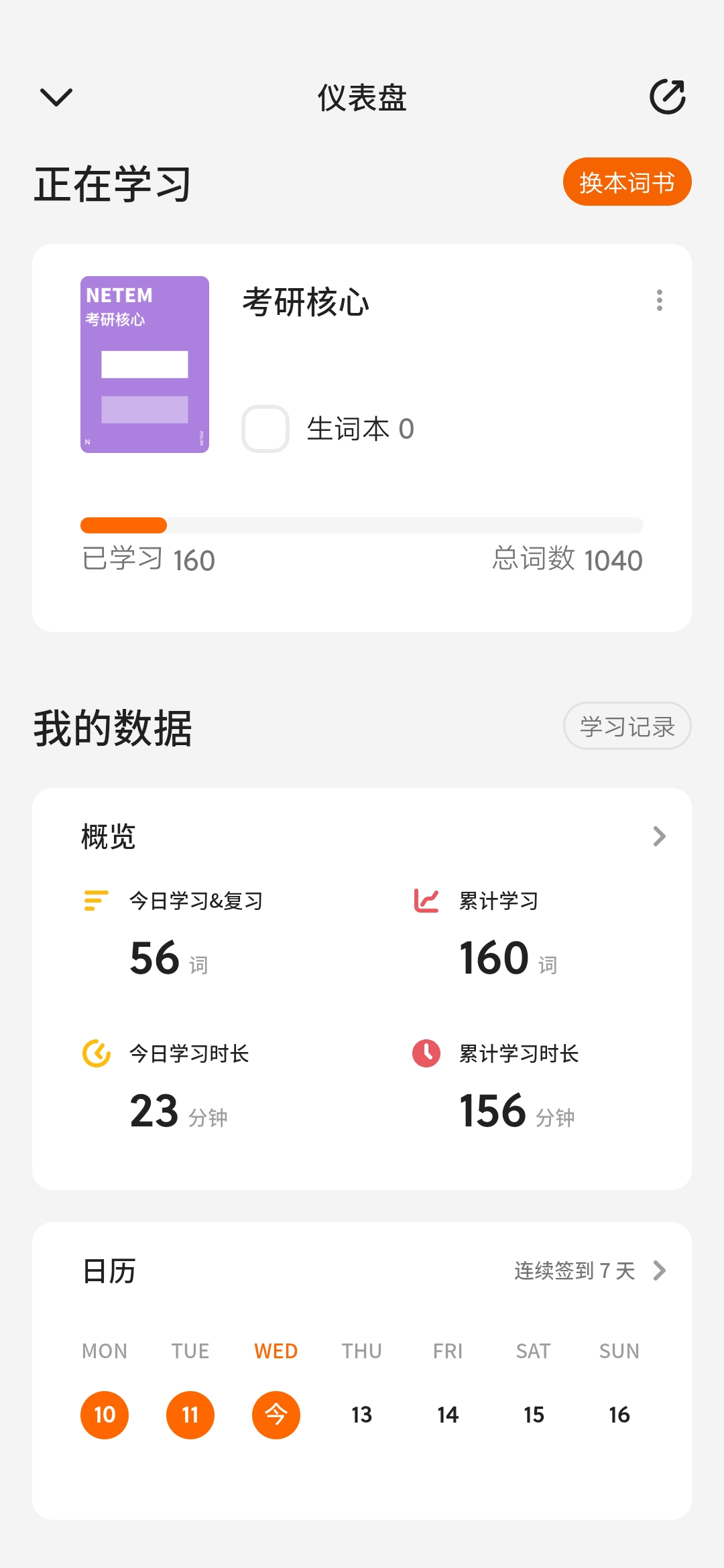Image resolution: width=724 pixels, height=1568 pixels.
Task: Click the signed-in circle on date 10
Action: pos(104,1415)
